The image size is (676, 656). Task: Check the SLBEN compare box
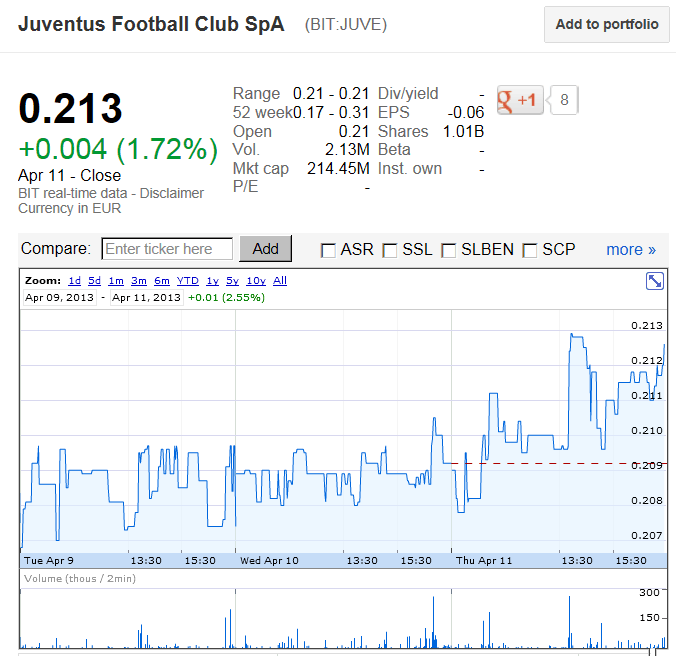click(x=449, y=250)
